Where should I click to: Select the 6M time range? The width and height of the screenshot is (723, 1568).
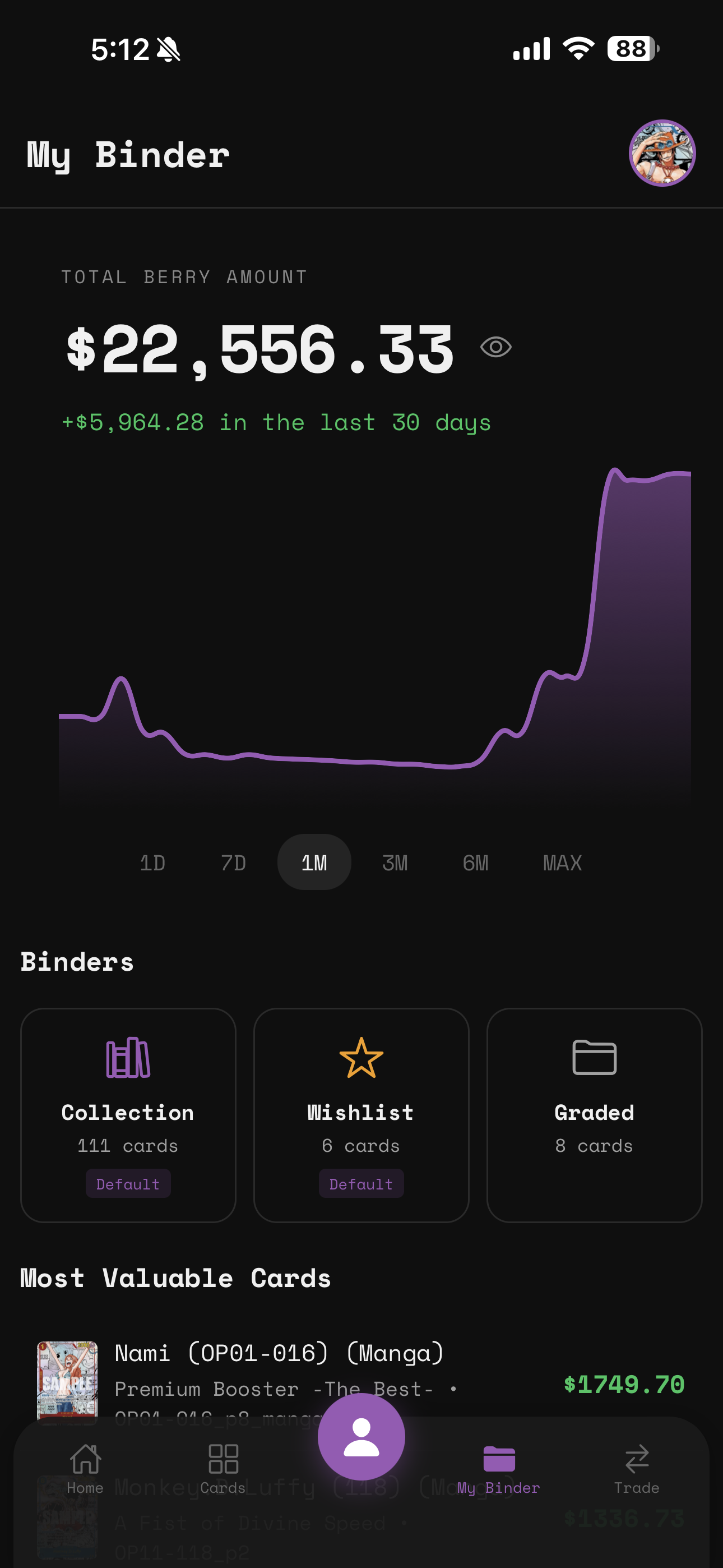pos(476,863)
